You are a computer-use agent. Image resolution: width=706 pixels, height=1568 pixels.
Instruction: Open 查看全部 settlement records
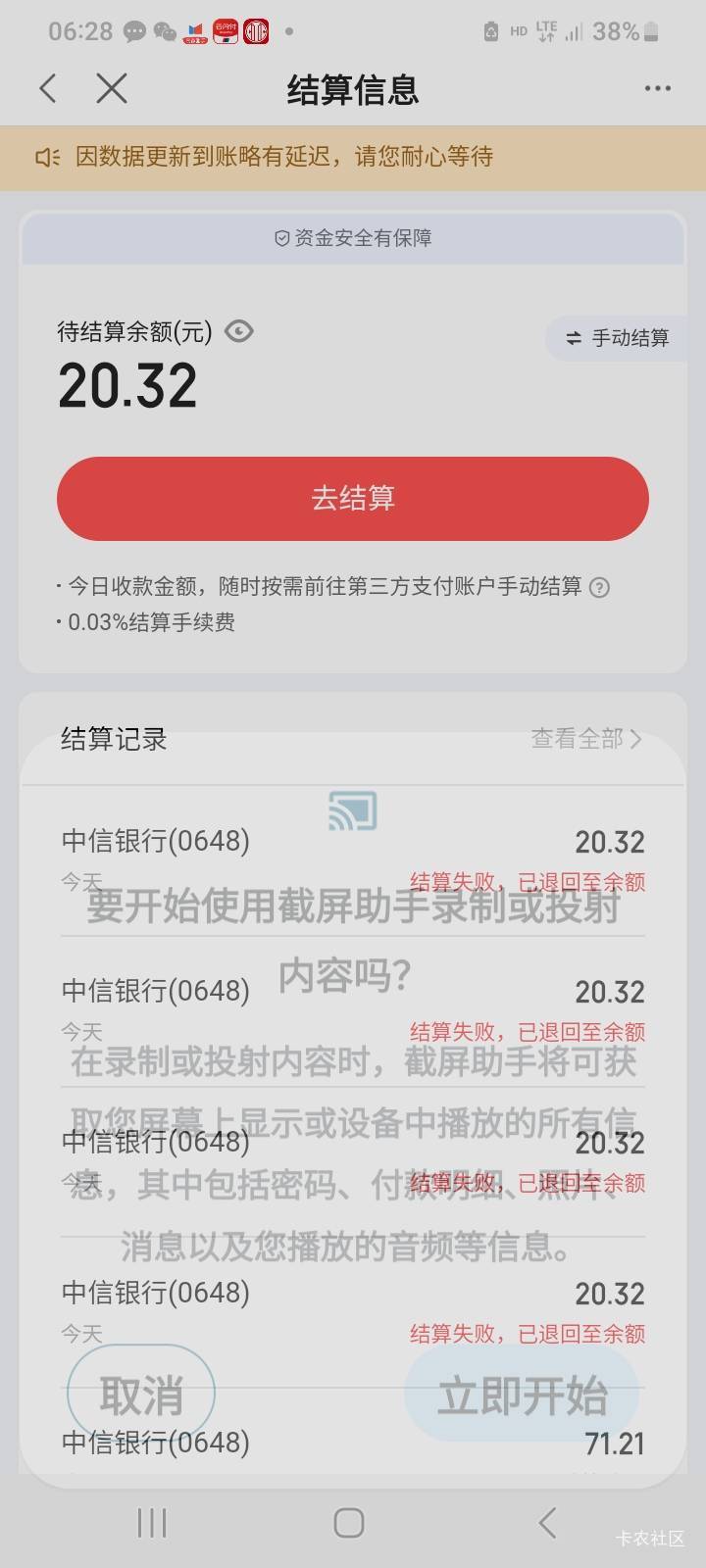click(586, 739)
